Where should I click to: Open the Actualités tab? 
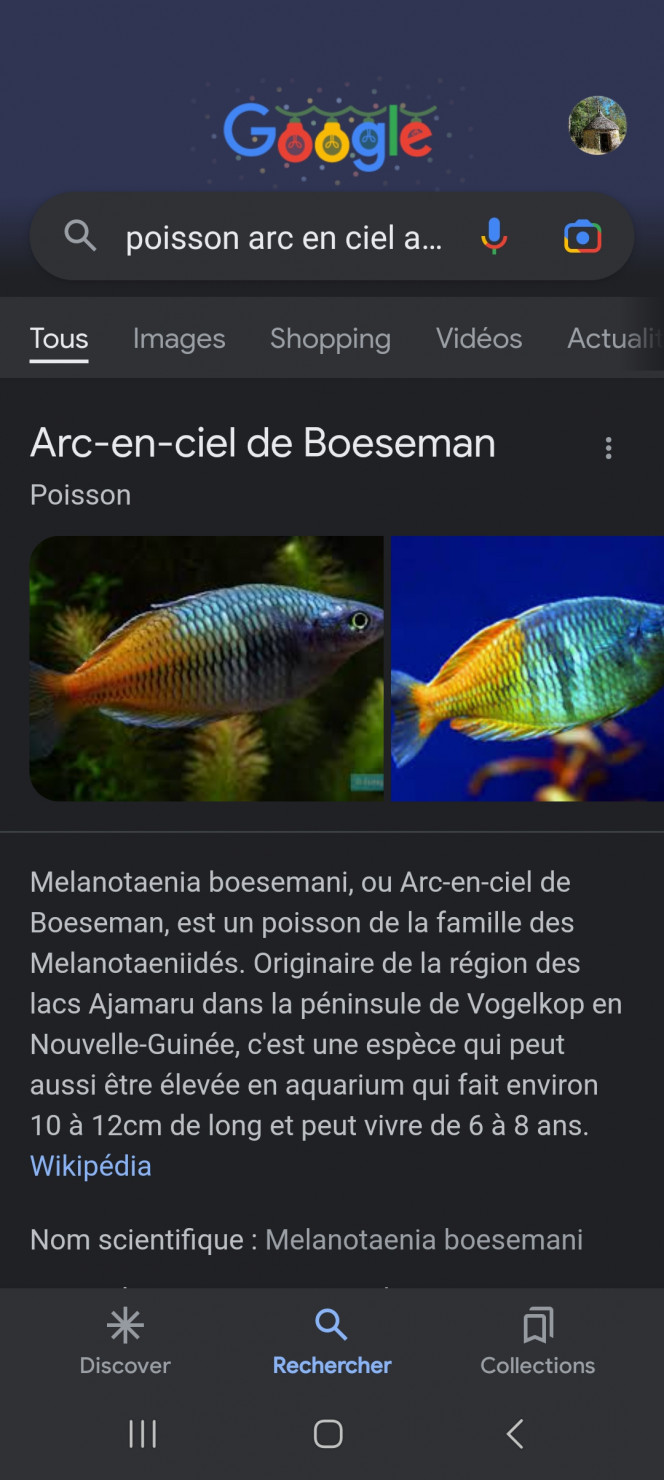click(613, 339)
